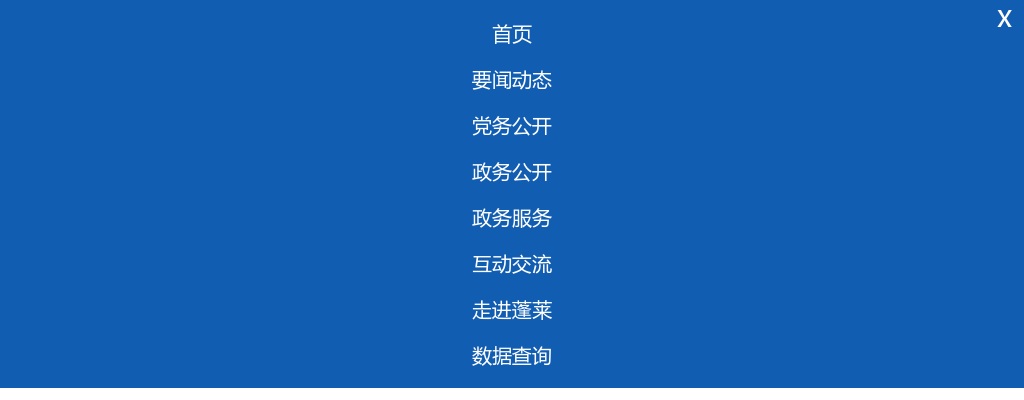Select the 党务公开 menu item
The image size is (1024, 400).
pyautogui.click(x=512, y=127)
